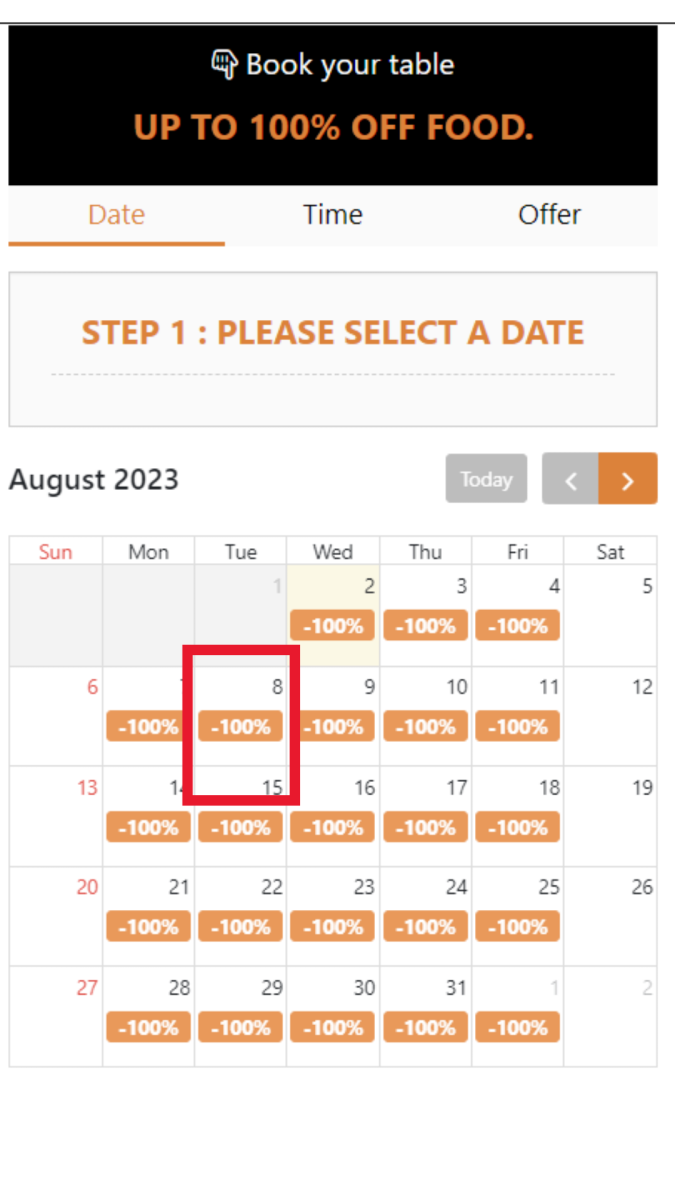Image resolution: width=675 pixels, height=1200 pixels.
Task: Tap the Today button
Action: [486, 479]
